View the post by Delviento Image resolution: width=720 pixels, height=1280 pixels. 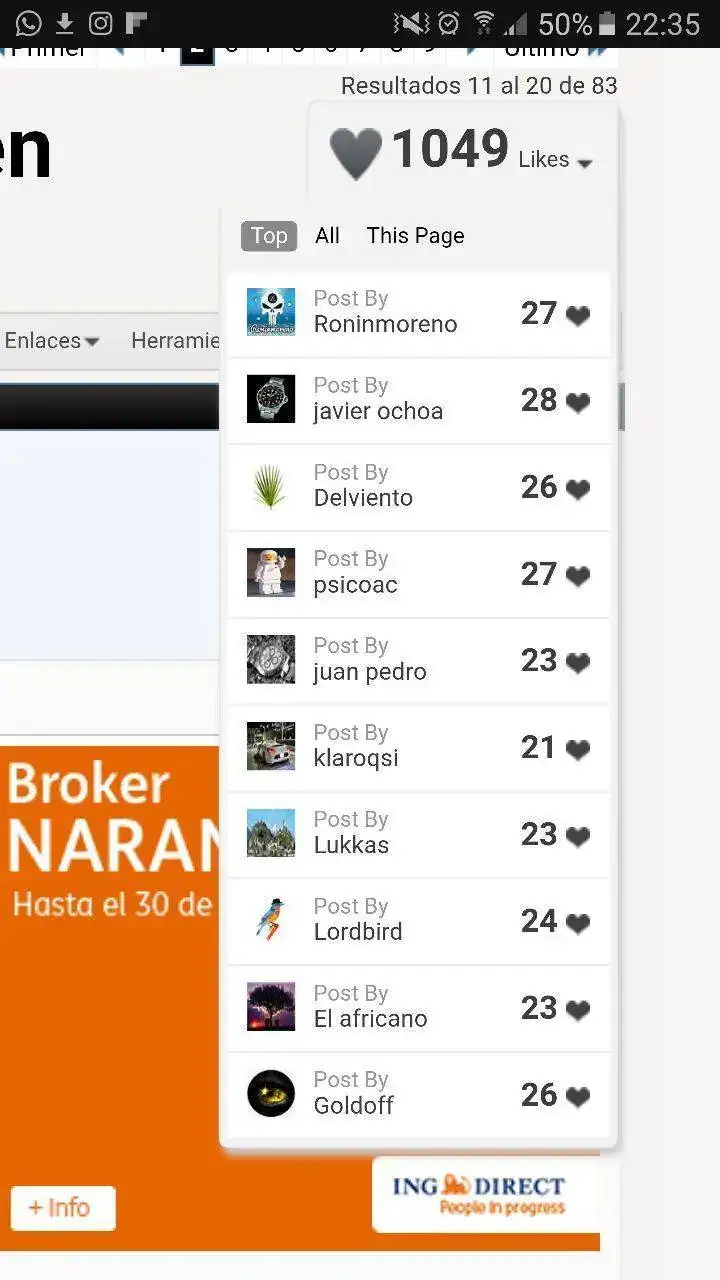[x=418, y=487]
